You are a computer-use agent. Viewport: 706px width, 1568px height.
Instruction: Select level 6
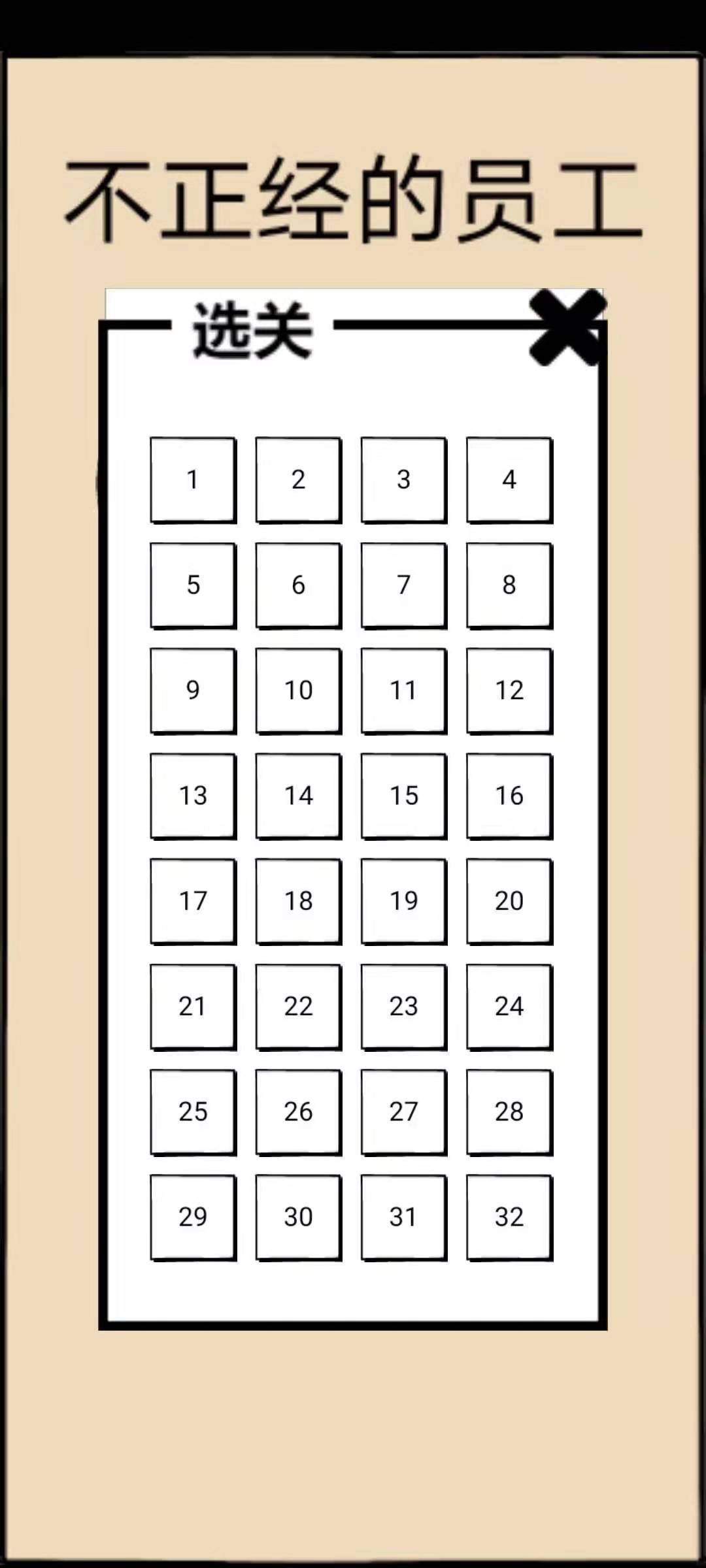(298, 585)
